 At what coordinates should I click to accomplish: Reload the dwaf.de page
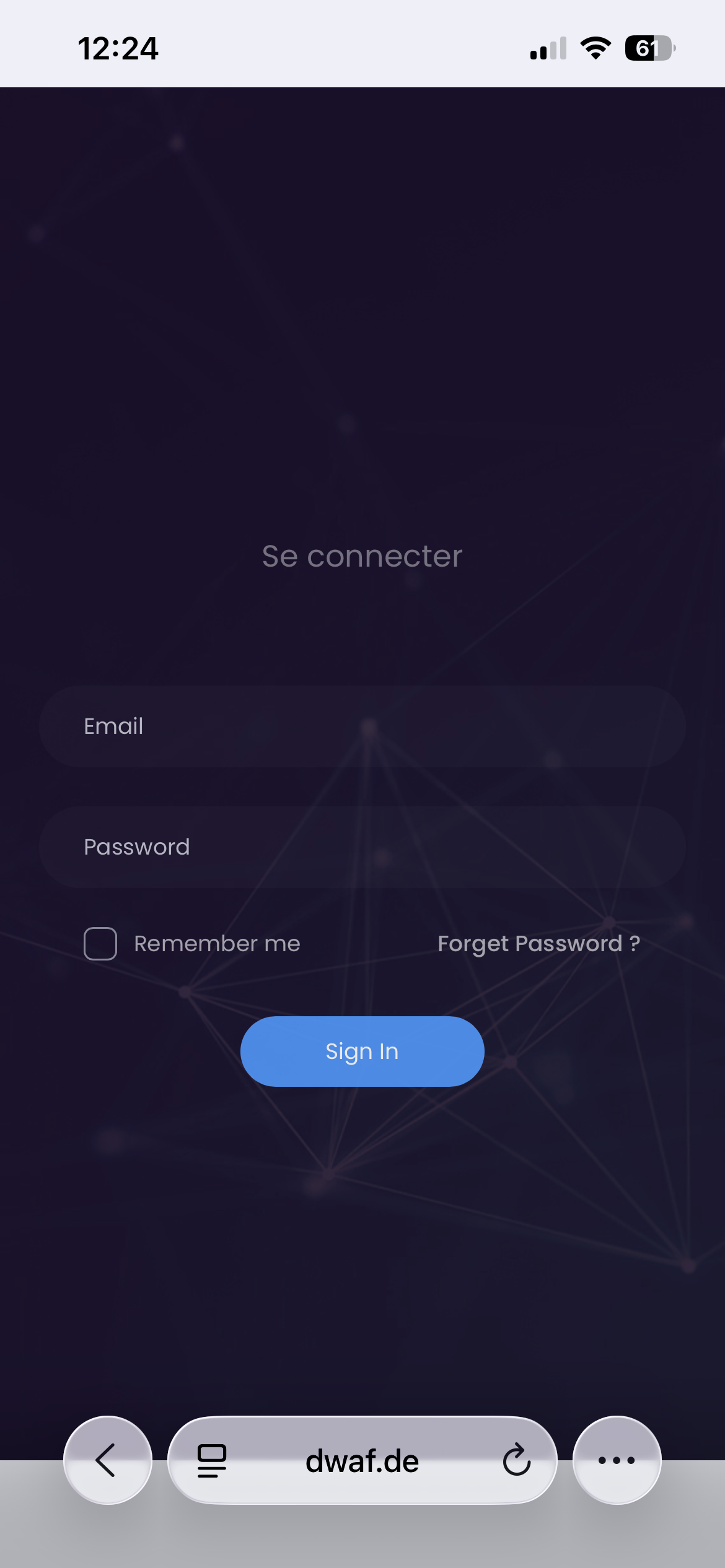[x=516, y=1460]
